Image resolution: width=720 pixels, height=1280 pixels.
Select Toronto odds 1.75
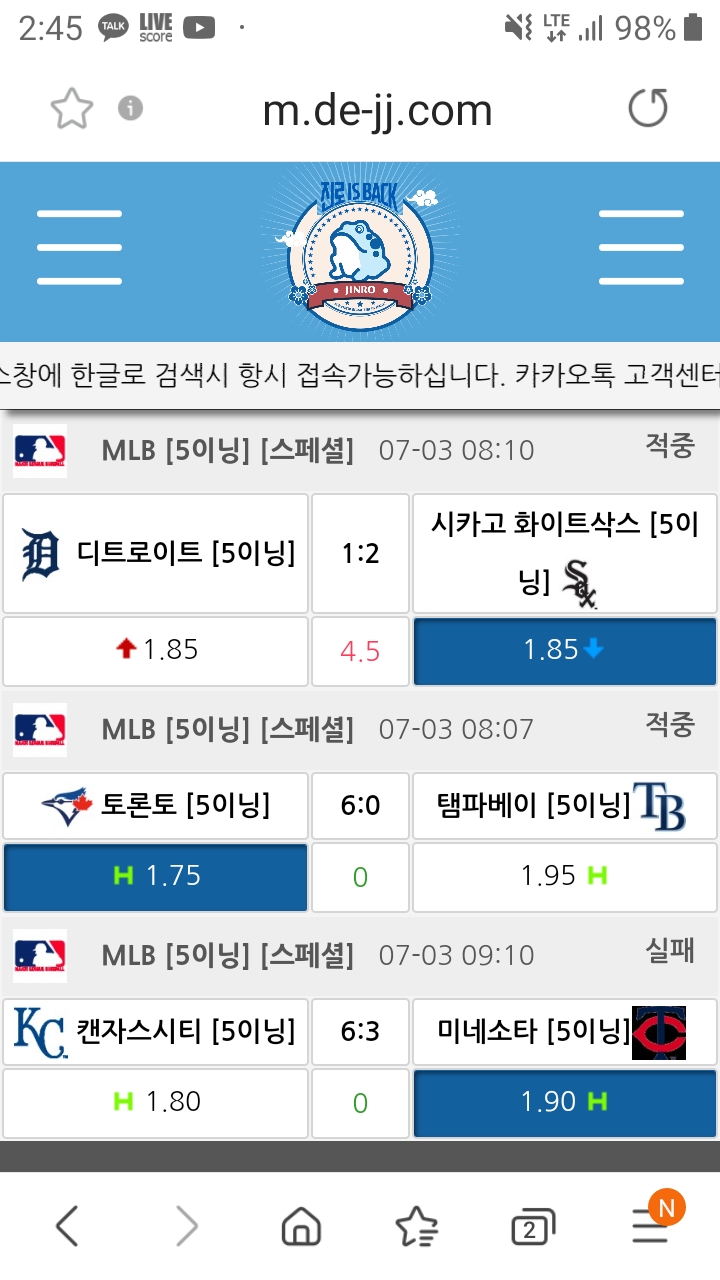coord(155,877)
